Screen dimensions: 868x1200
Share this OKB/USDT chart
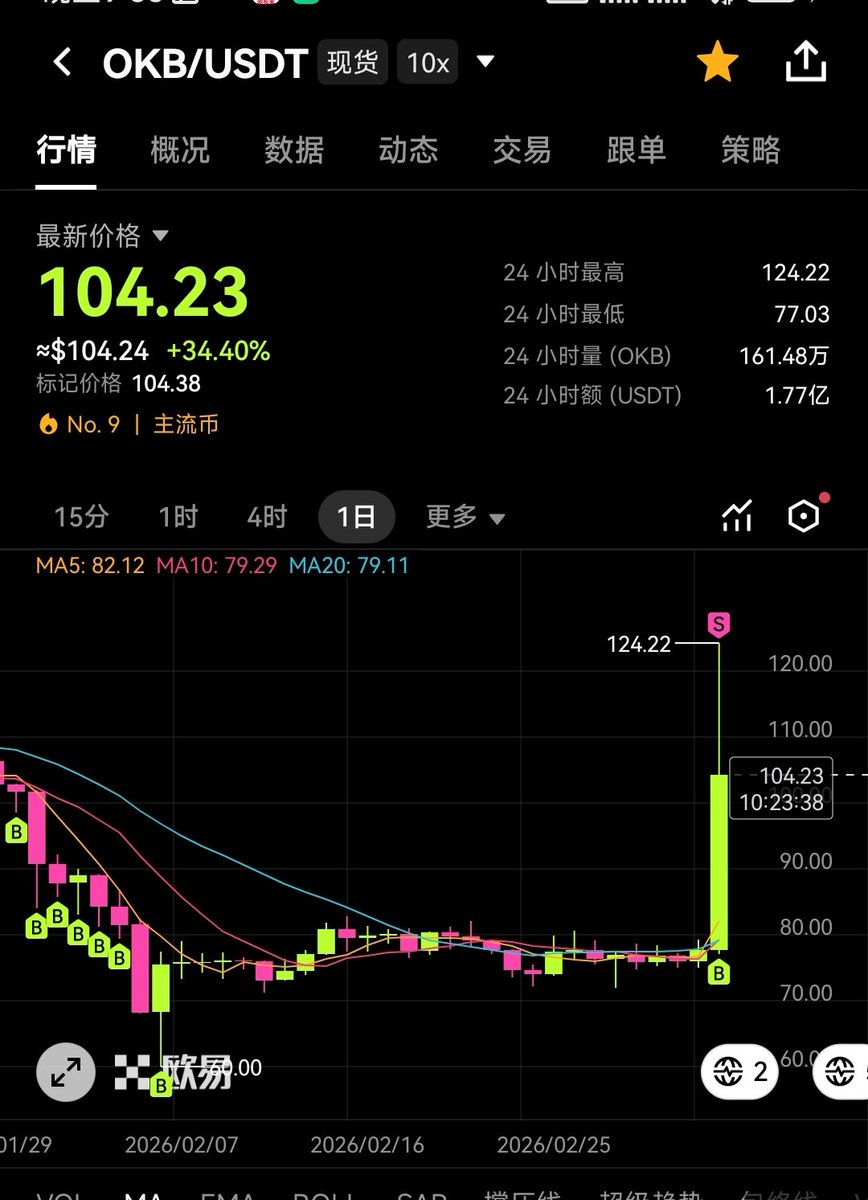click(806, 63)
